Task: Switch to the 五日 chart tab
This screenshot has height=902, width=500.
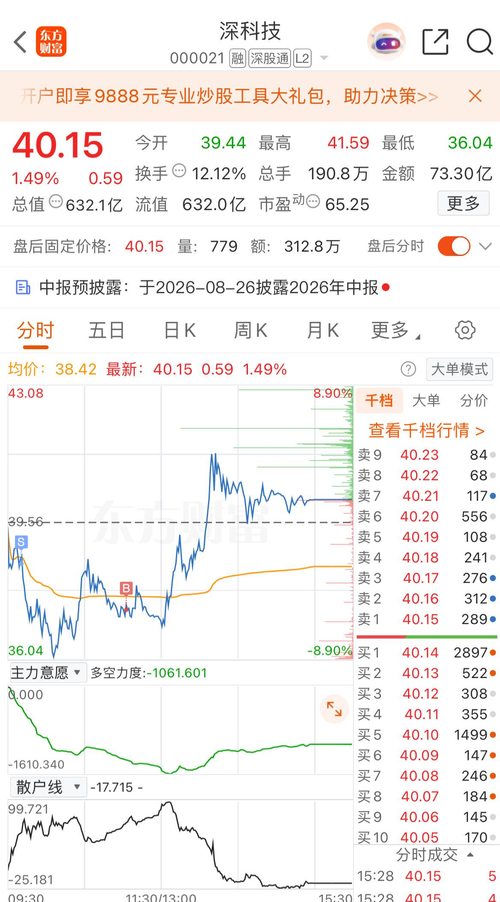Action: click(x=106, y=330)
